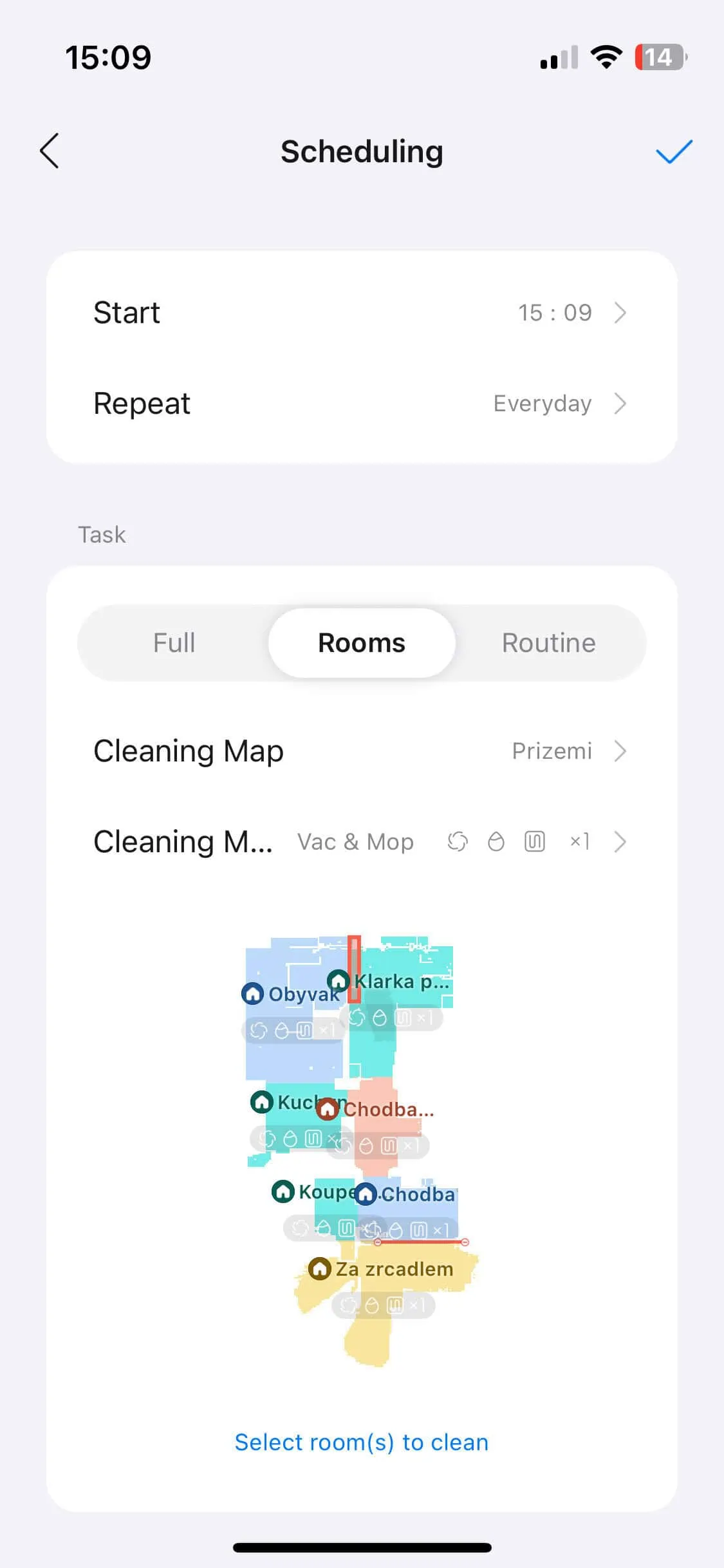724x1568 pixels.
Task: Change the Repeat frequency
Action: (x=361, y=404)
